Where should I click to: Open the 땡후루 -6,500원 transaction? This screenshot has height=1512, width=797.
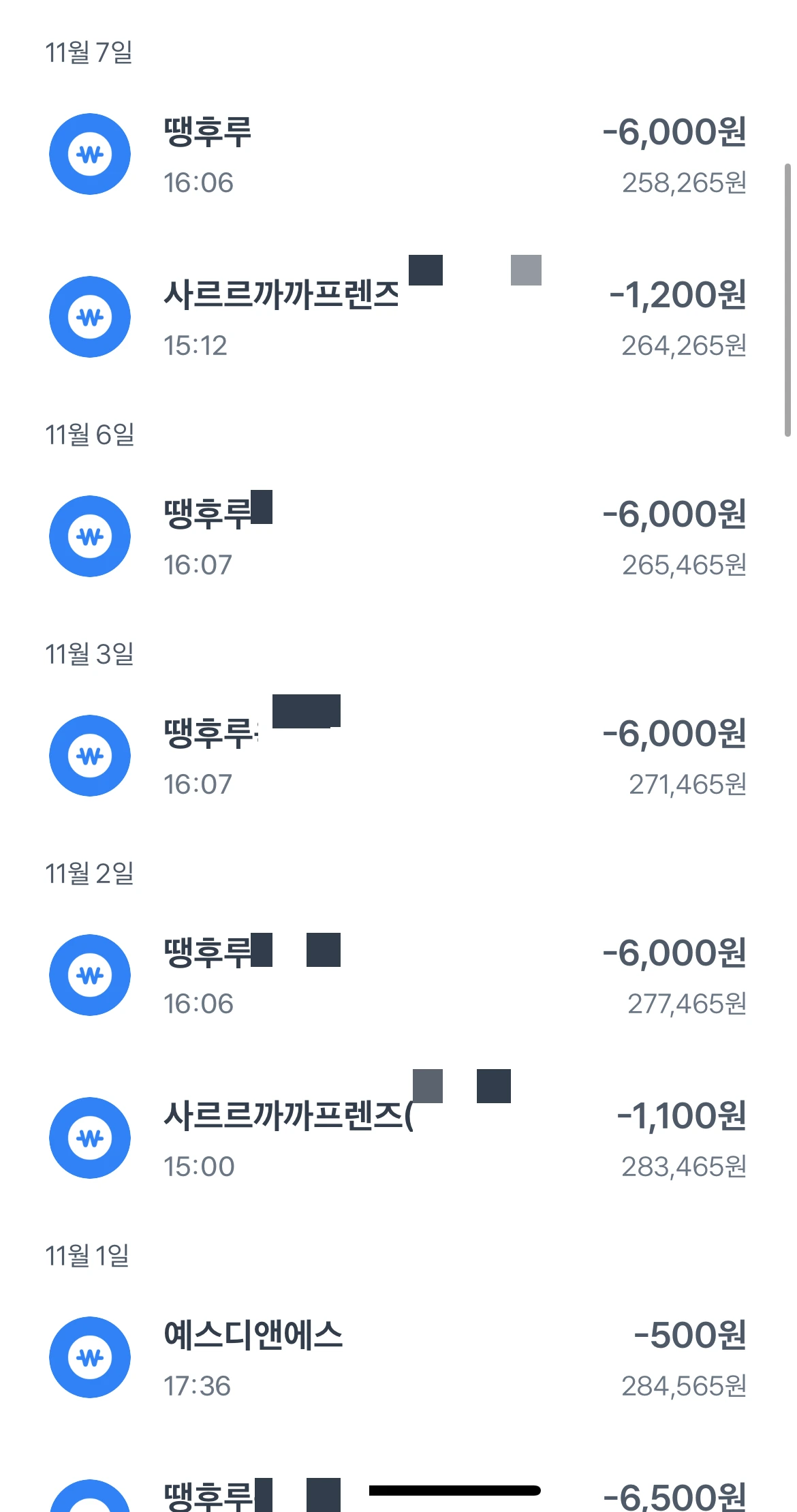coord(398,1497)
